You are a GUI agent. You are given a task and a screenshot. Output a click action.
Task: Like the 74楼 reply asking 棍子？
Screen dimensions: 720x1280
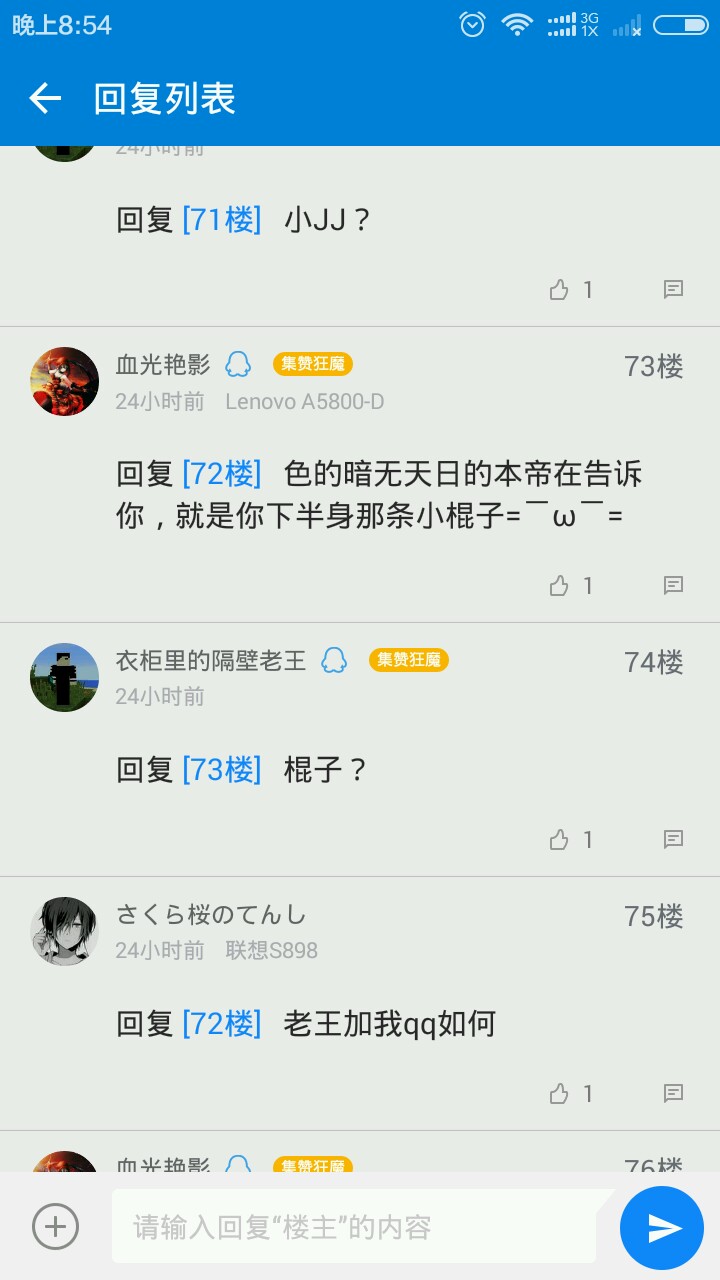point(559,840)
